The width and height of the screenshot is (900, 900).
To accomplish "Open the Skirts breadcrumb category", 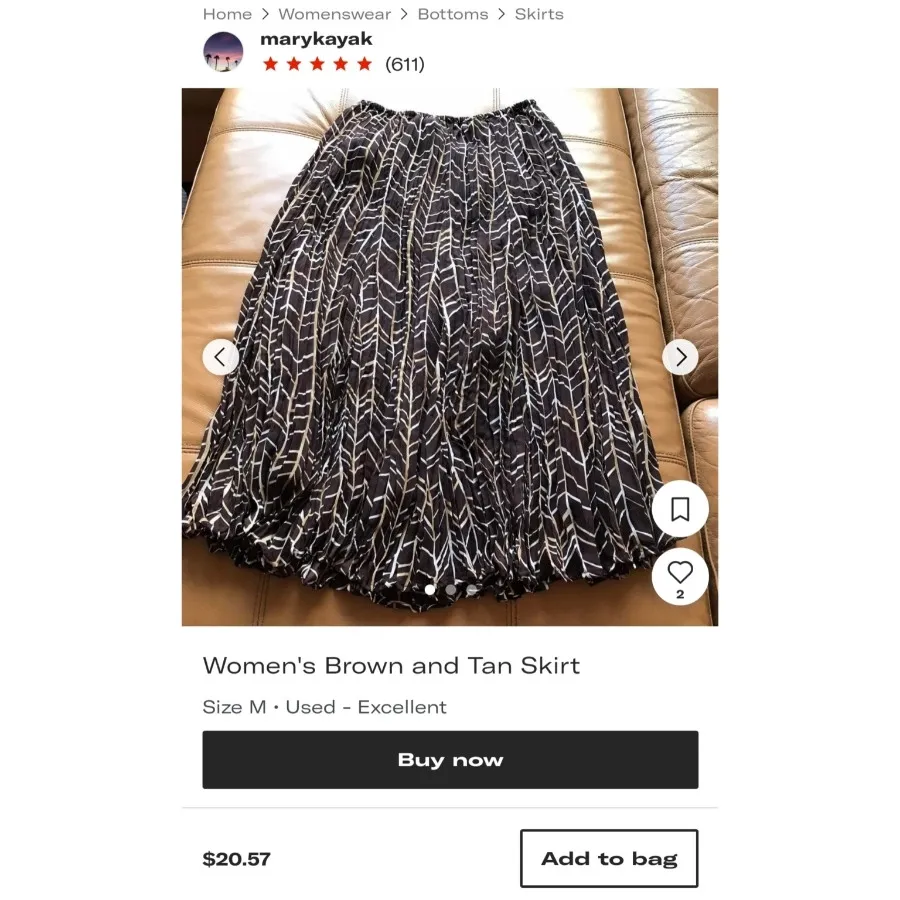I will (539, 14).
